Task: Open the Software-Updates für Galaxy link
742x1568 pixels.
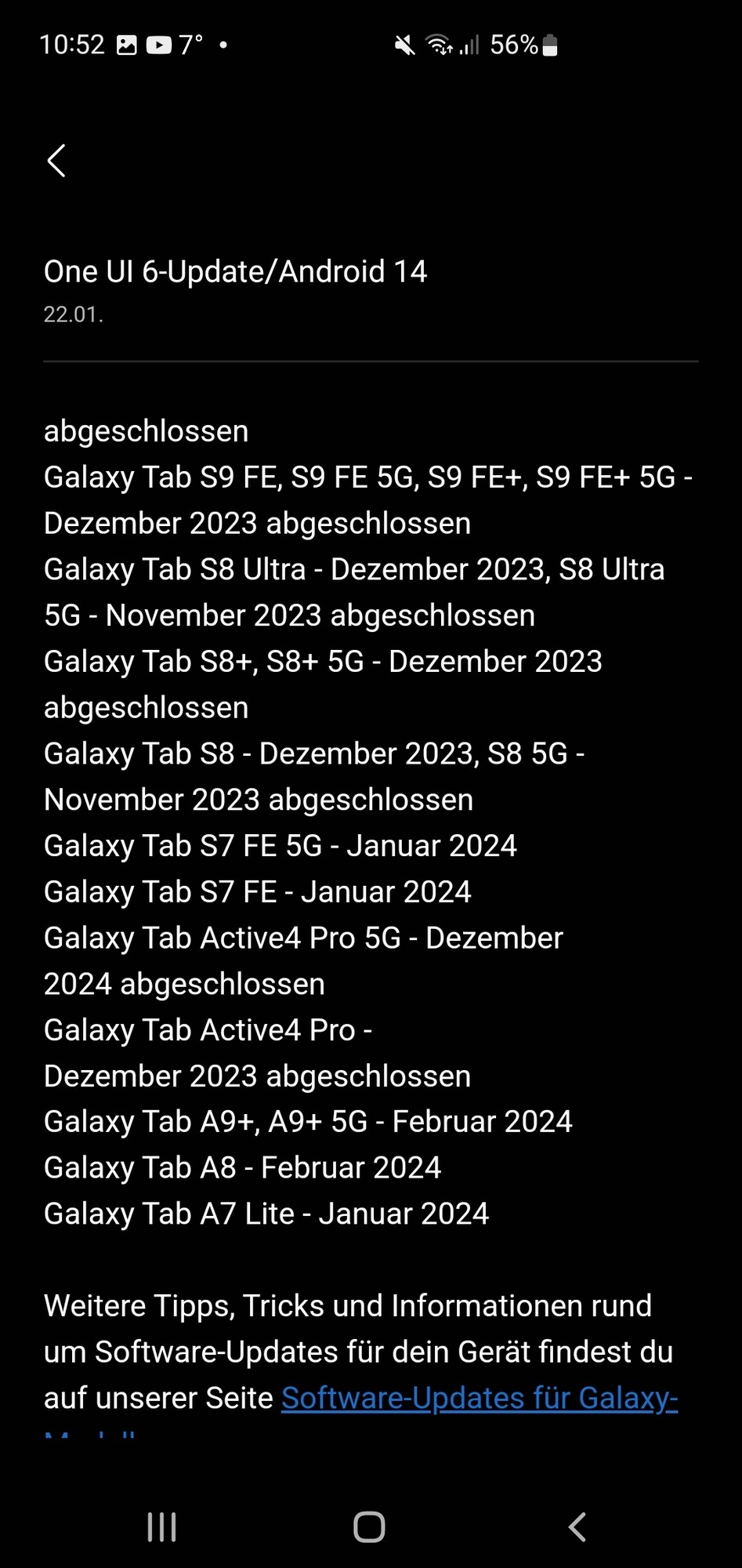Action: (x=479, y=1398)
